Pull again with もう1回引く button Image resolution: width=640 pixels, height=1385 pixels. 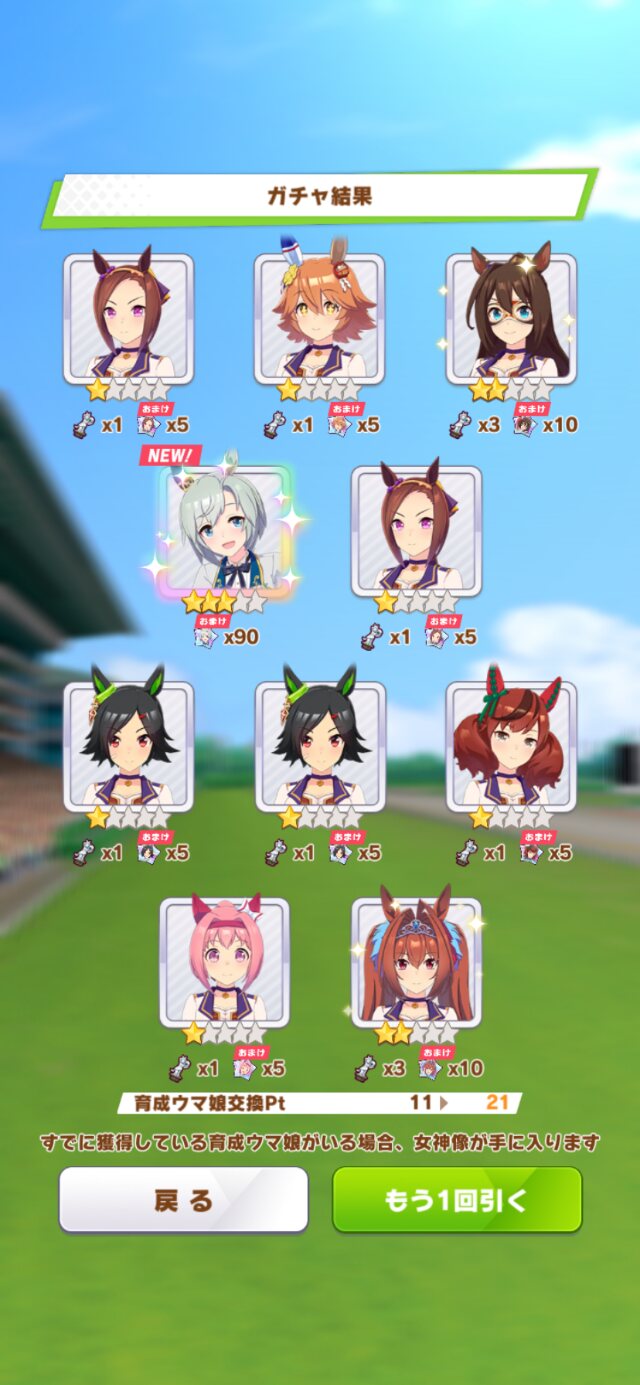pyautogui.click(x=457, y=1199)
